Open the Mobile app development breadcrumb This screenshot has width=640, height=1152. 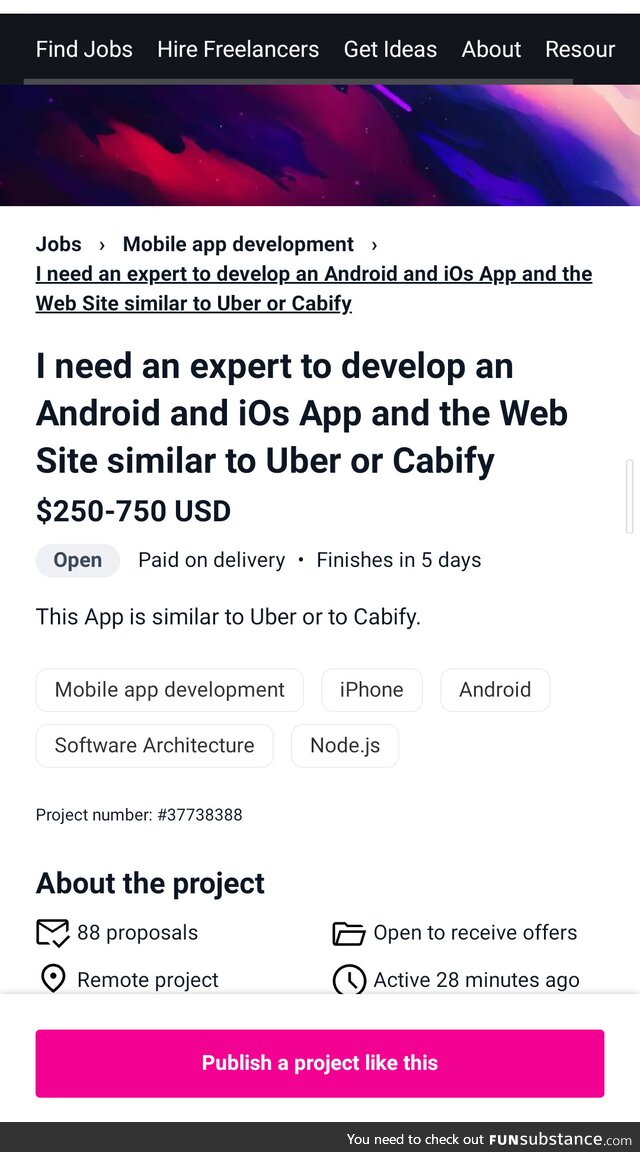pyautogui.click(x=238, y=244)
